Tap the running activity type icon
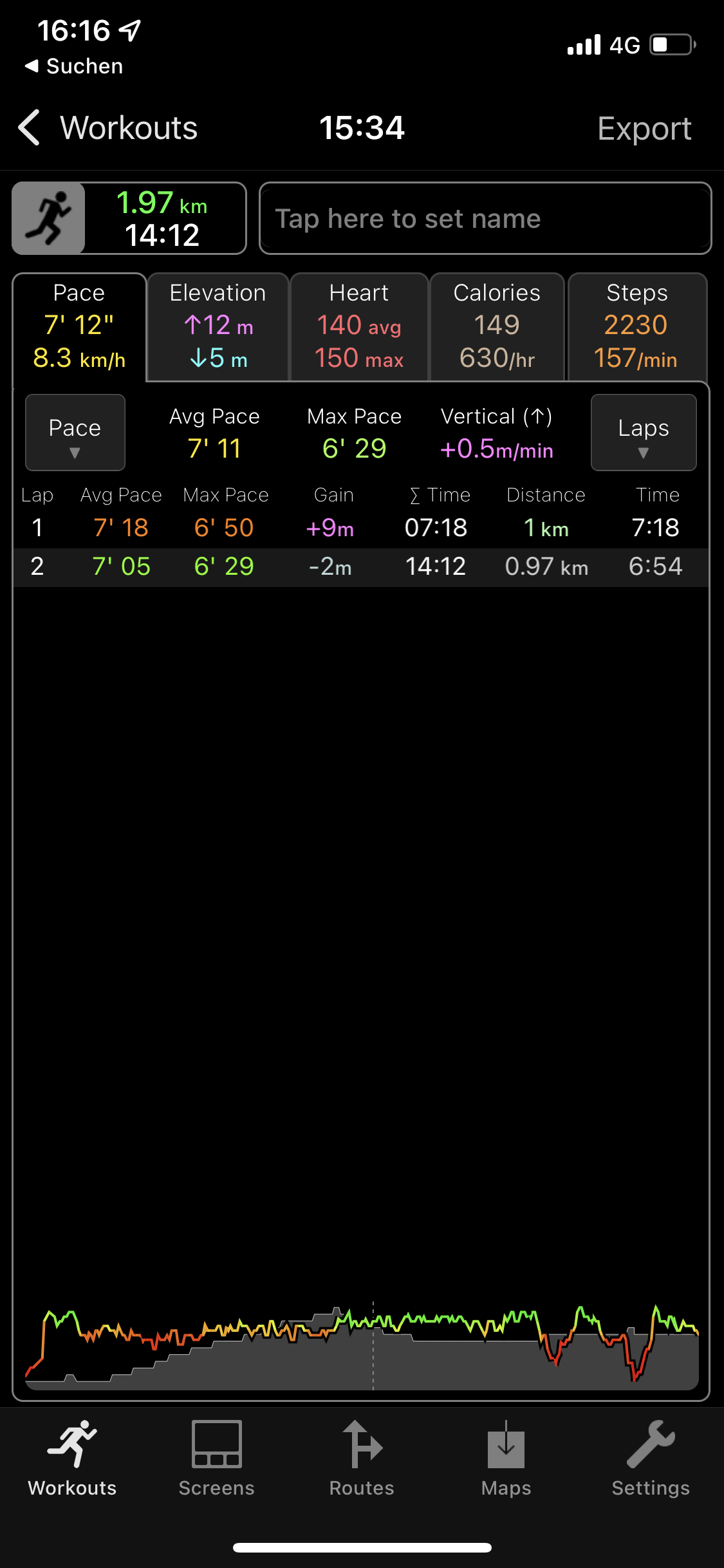 [49, 218]
